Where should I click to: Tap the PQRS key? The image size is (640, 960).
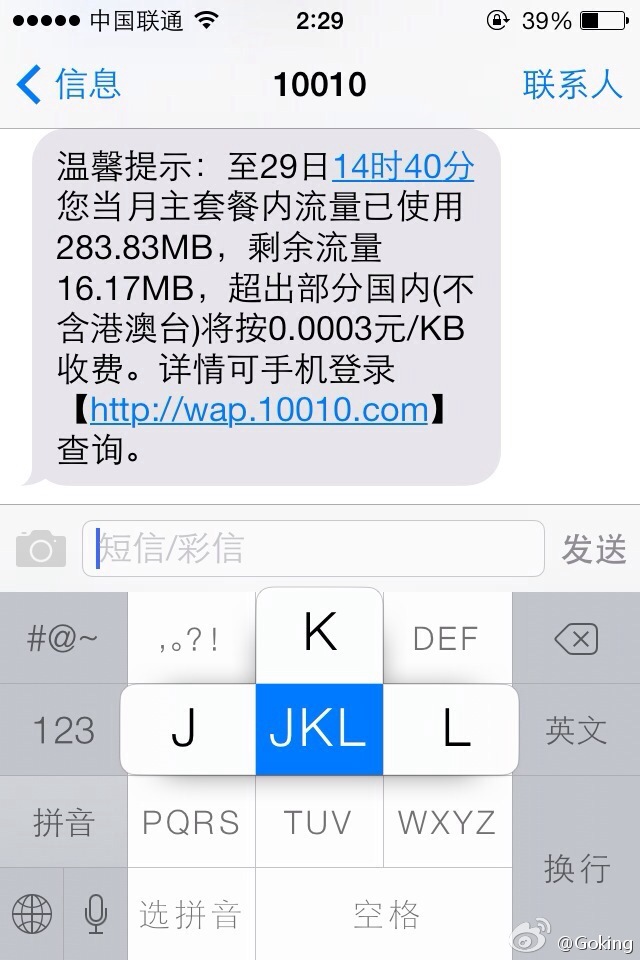point(191,823)
